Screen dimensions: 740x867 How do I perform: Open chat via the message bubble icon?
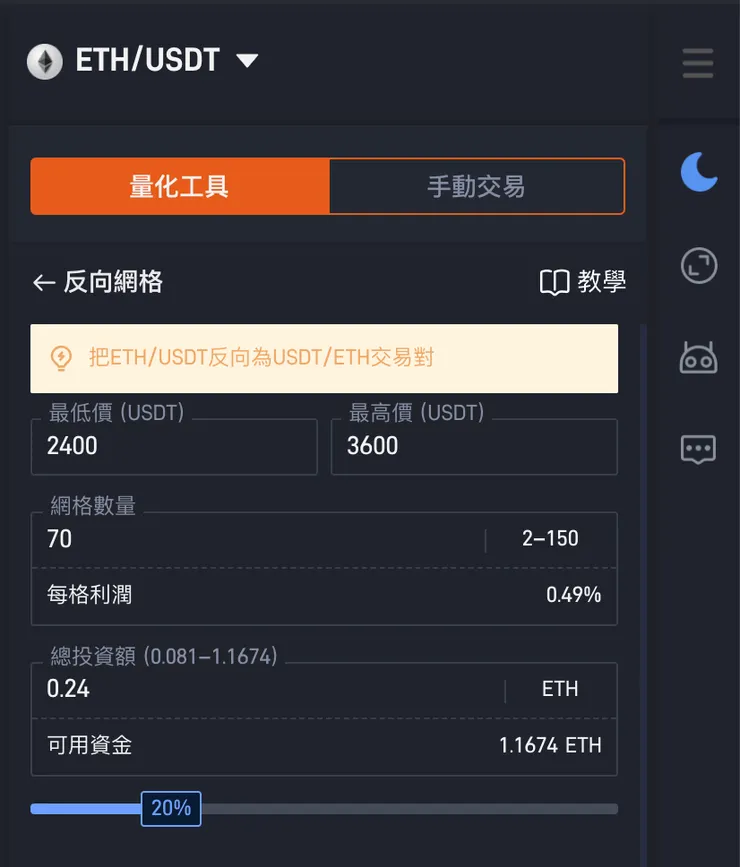[x=697, y=450]
